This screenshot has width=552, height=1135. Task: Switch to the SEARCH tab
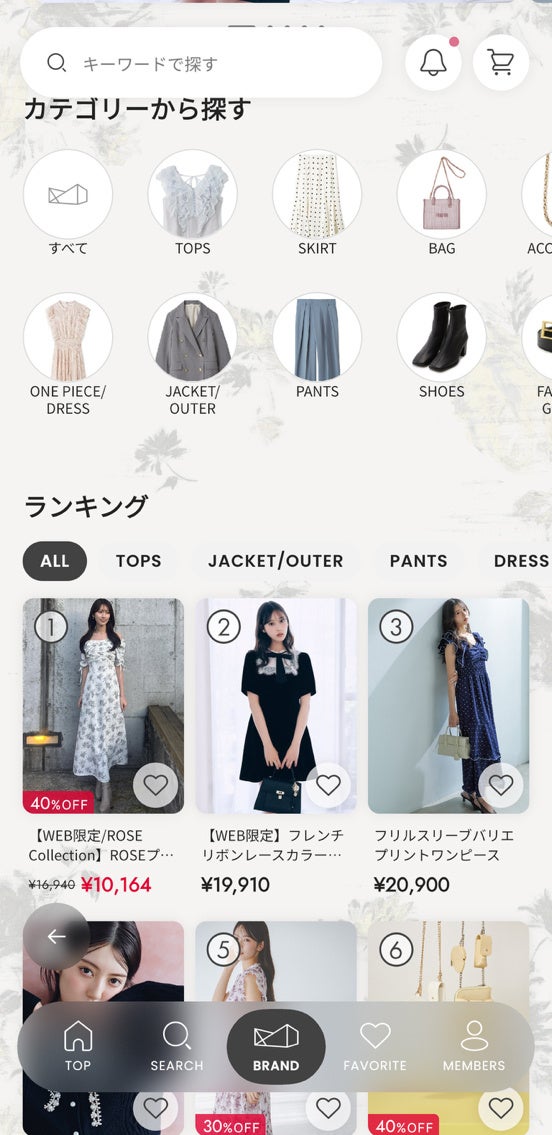177,1047
